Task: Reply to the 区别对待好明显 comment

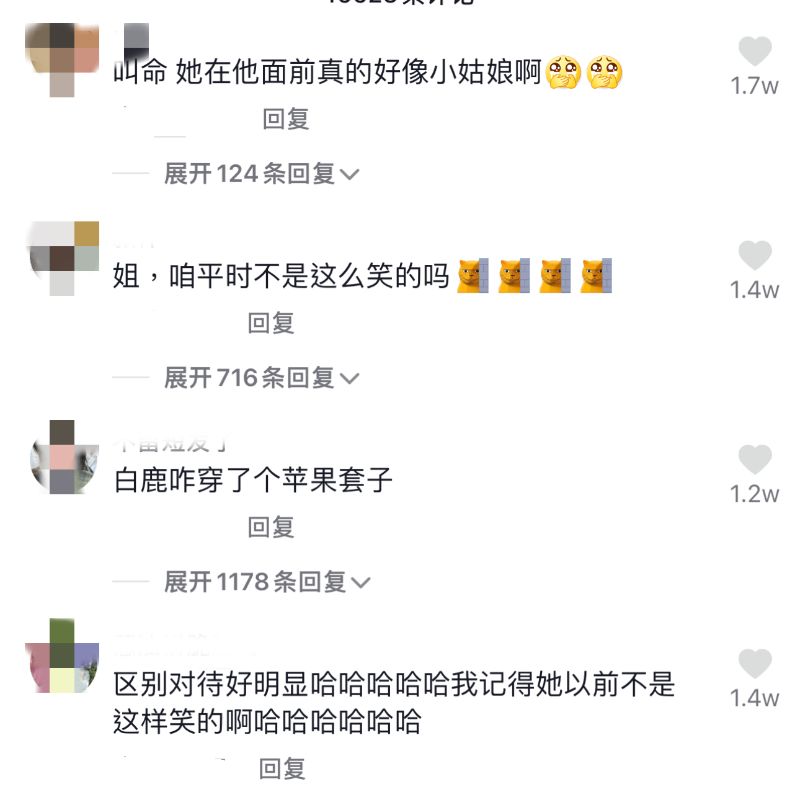Action: (x=282, y=769)
